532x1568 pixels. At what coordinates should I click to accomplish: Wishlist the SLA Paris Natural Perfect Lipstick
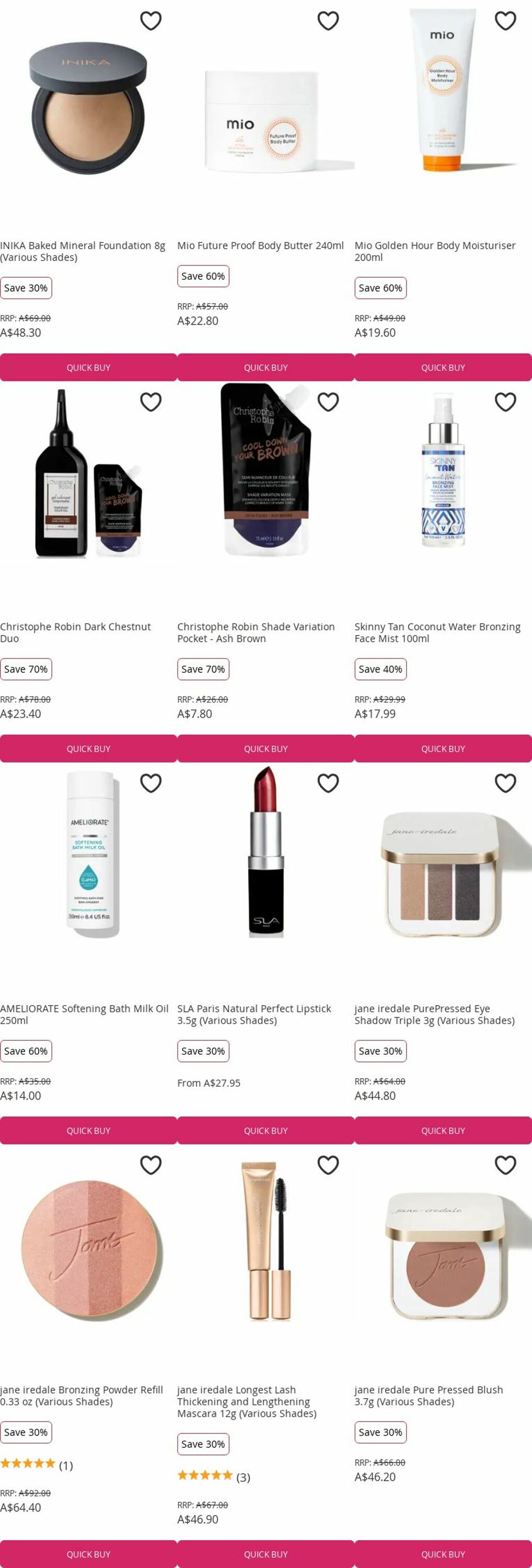tap(328, 783)
